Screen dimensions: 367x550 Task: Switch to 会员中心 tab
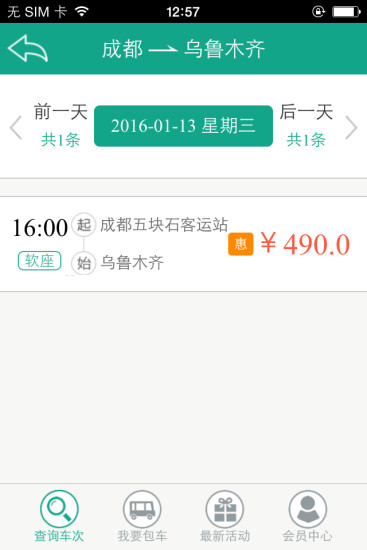point(308,516)
